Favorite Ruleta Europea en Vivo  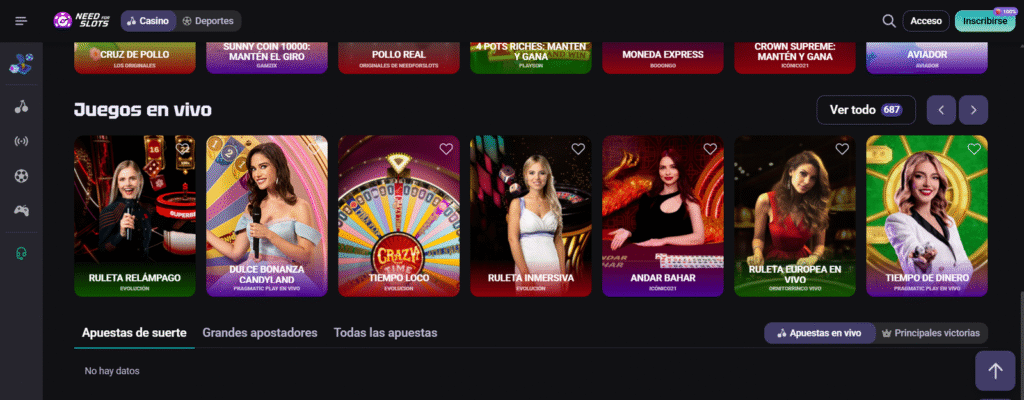pyautogui.click(x=842, y=149)
